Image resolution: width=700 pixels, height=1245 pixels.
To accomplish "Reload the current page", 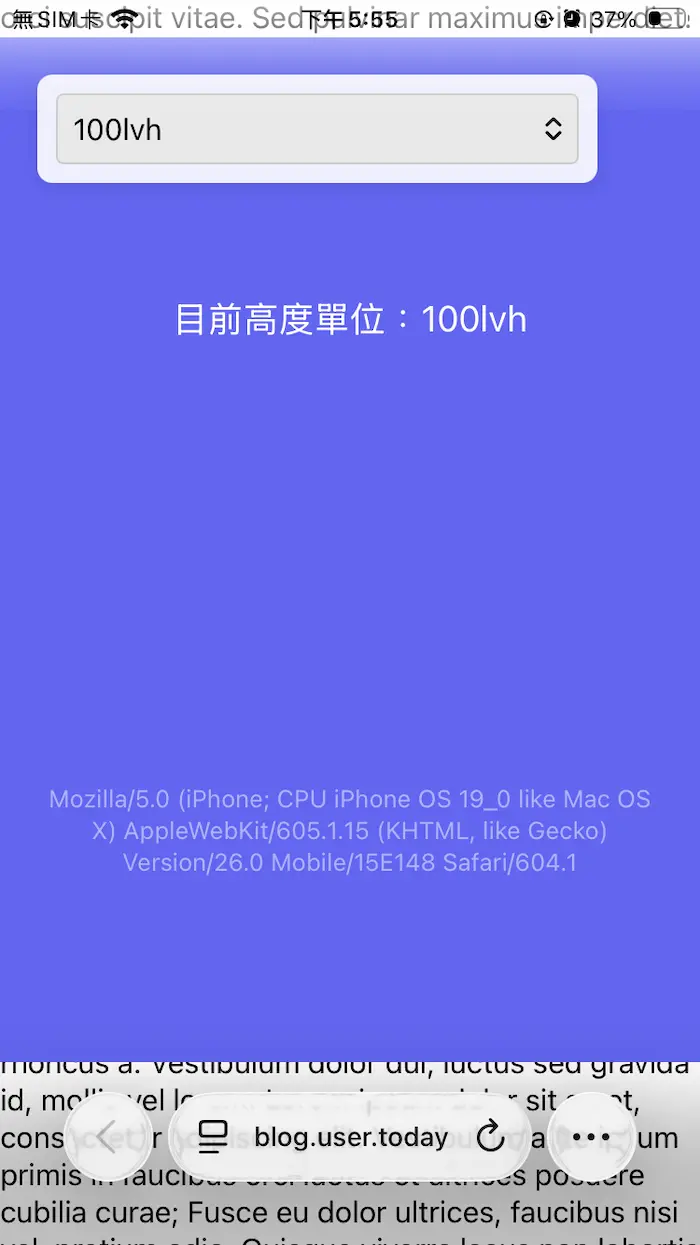I will click(x=490, y=1136).
